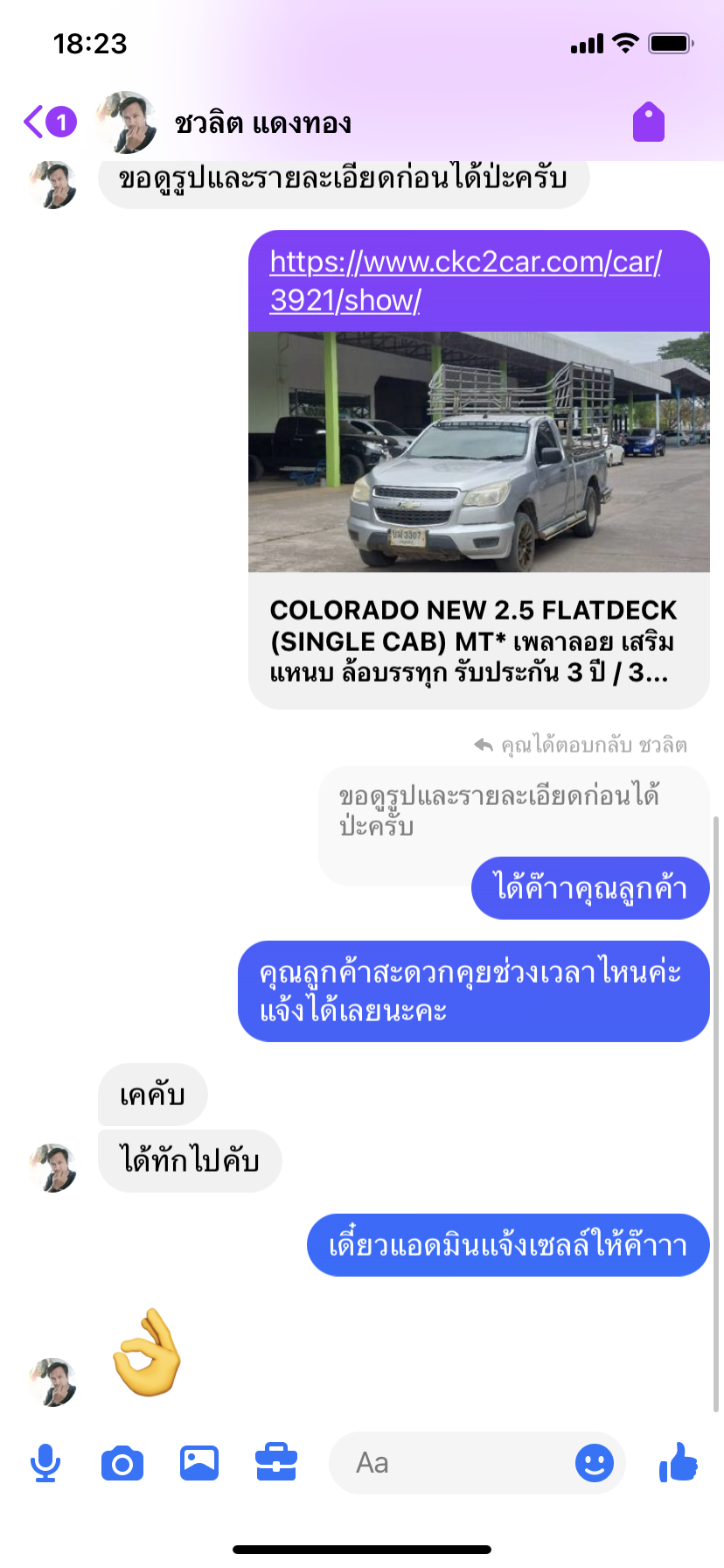This screenshot has width=724, height=1568.
Task: Send a thumbs-up like
Action: click(679, 1463)
